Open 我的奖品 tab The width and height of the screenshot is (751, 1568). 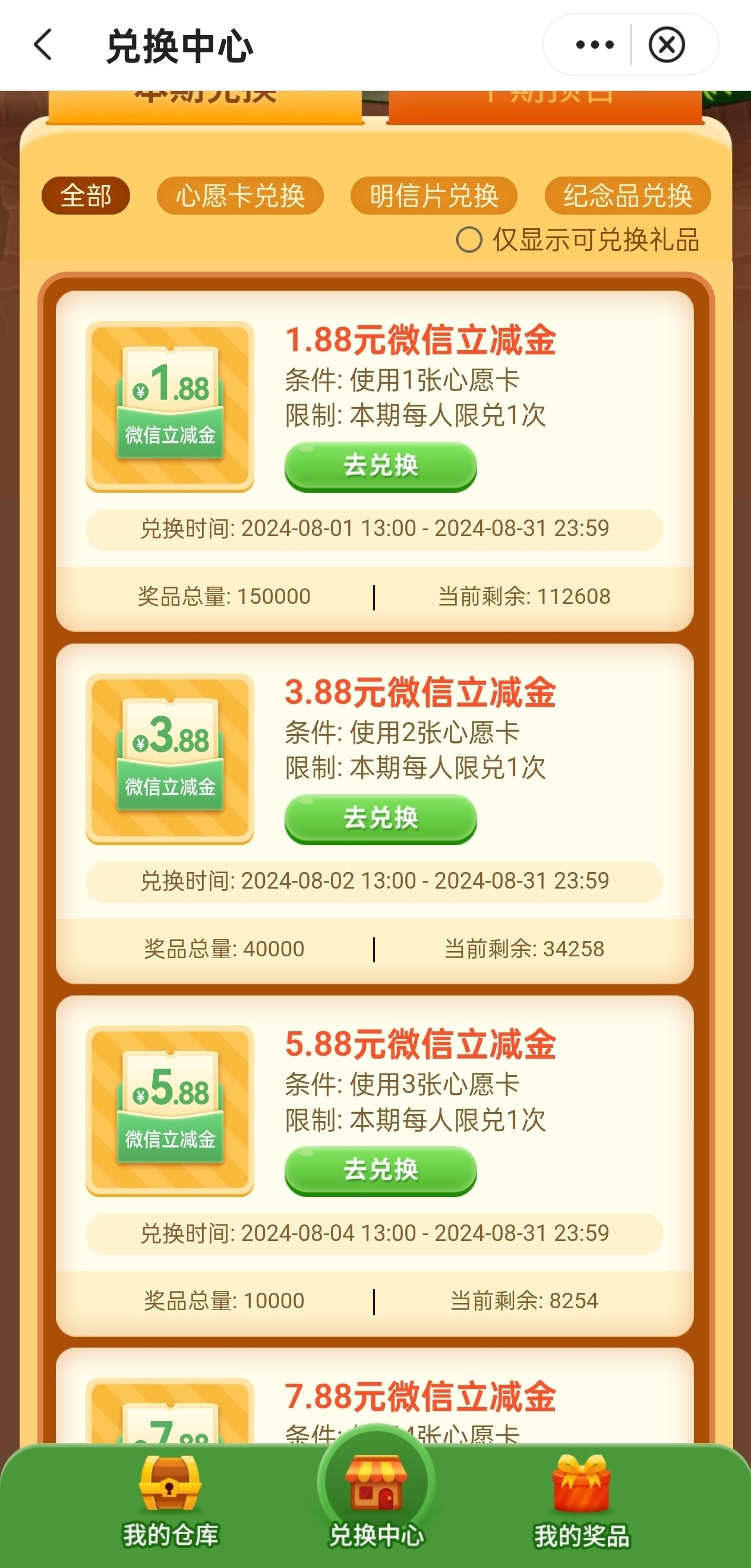581,1503
